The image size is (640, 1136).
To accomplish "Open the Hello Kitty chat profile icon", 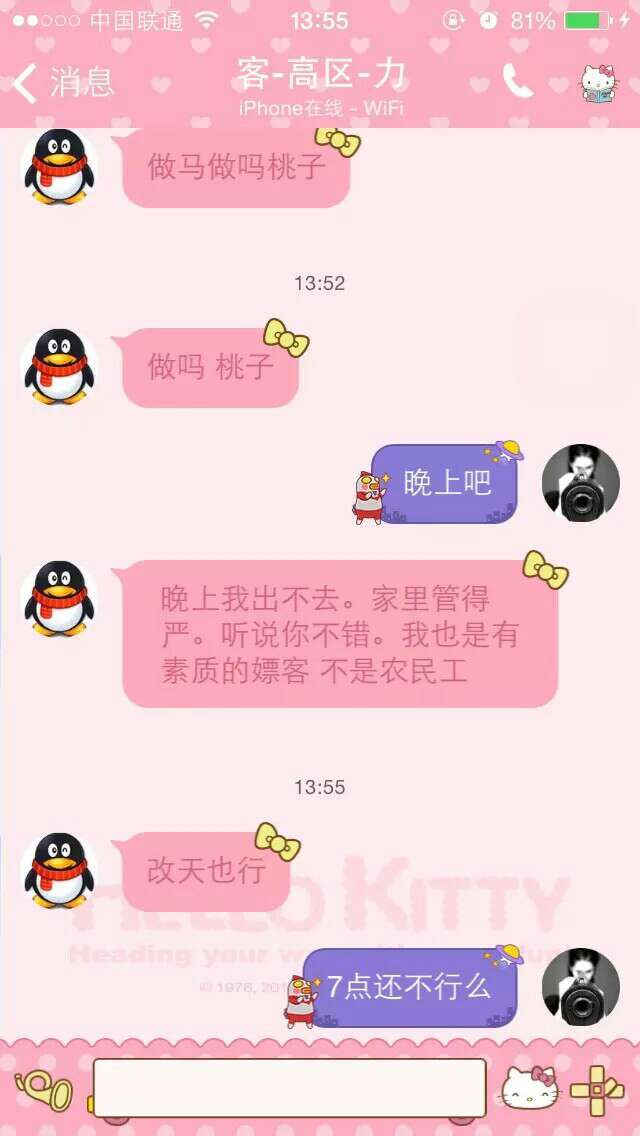I will pos(600,82).
